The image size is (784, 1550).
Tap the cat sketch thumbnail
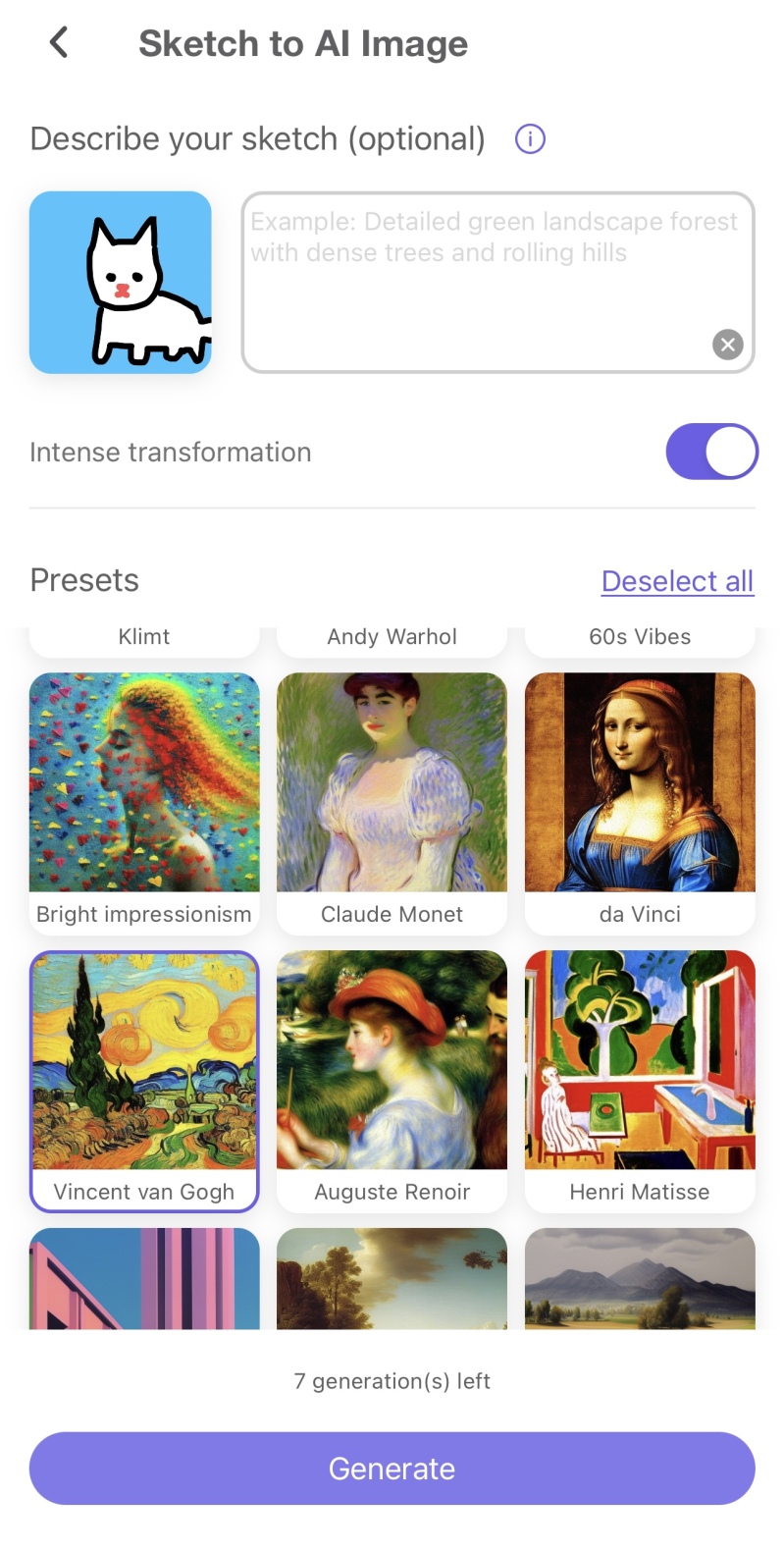pos(121,283)
